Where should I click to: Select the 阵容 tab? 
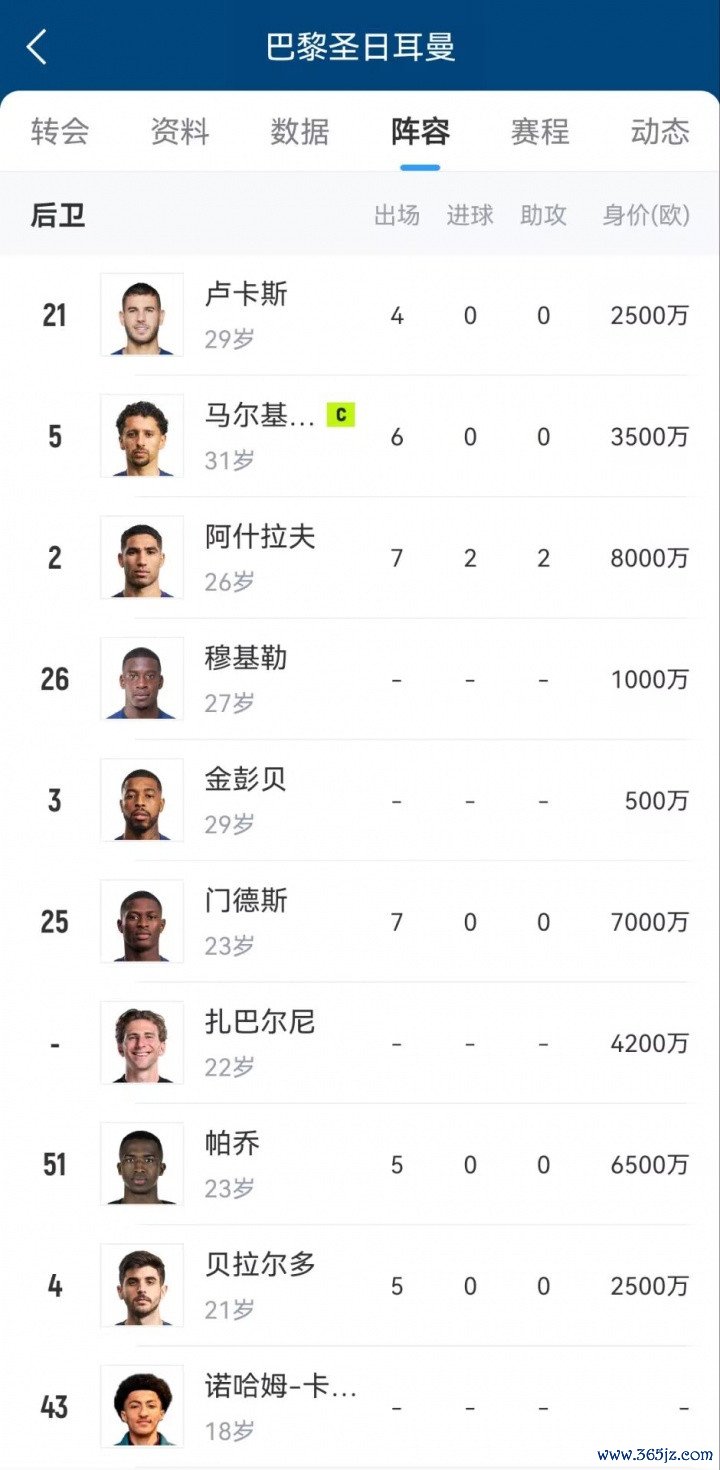(x=420, y=131)
